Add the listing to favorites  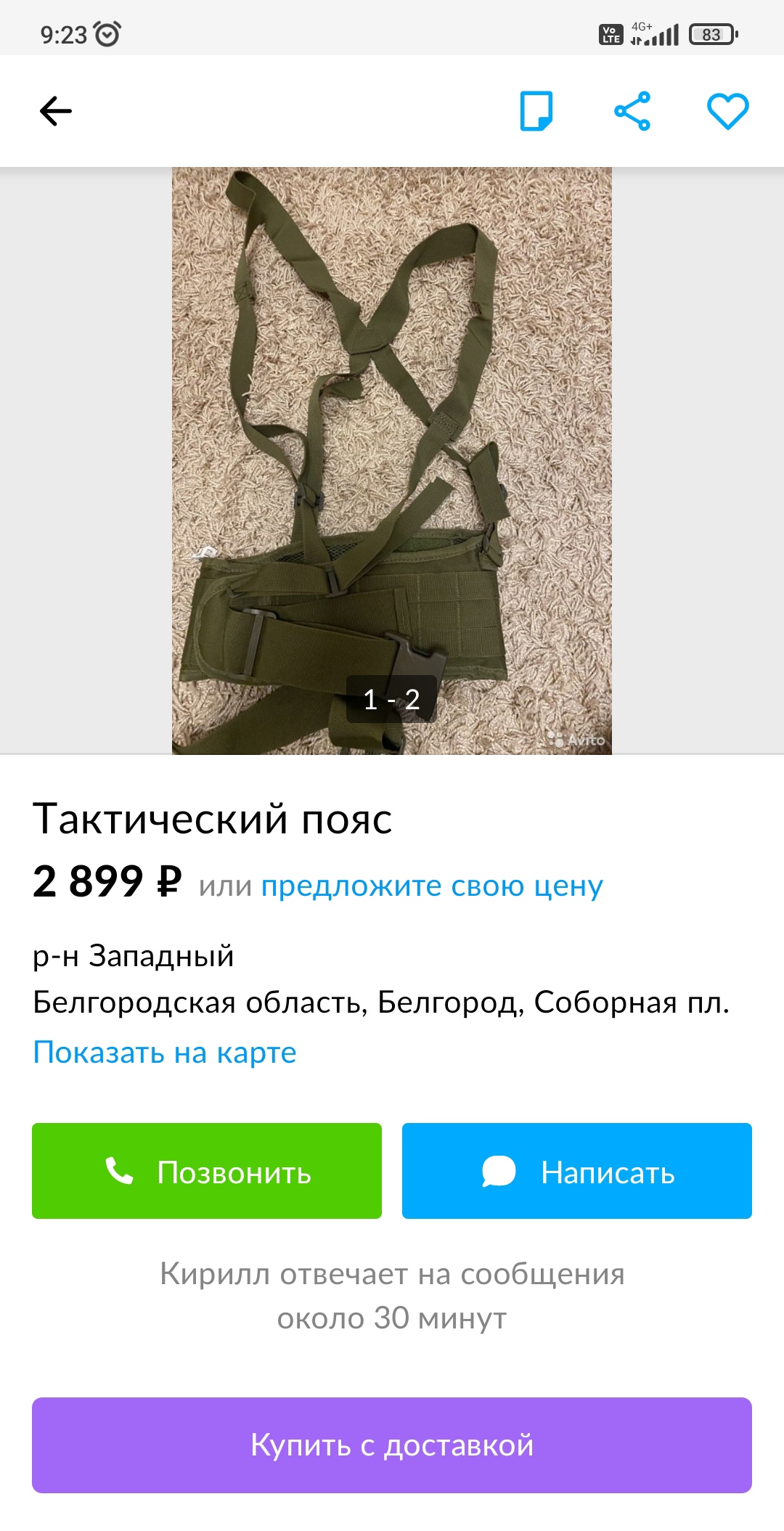click(x=728, y=111)
